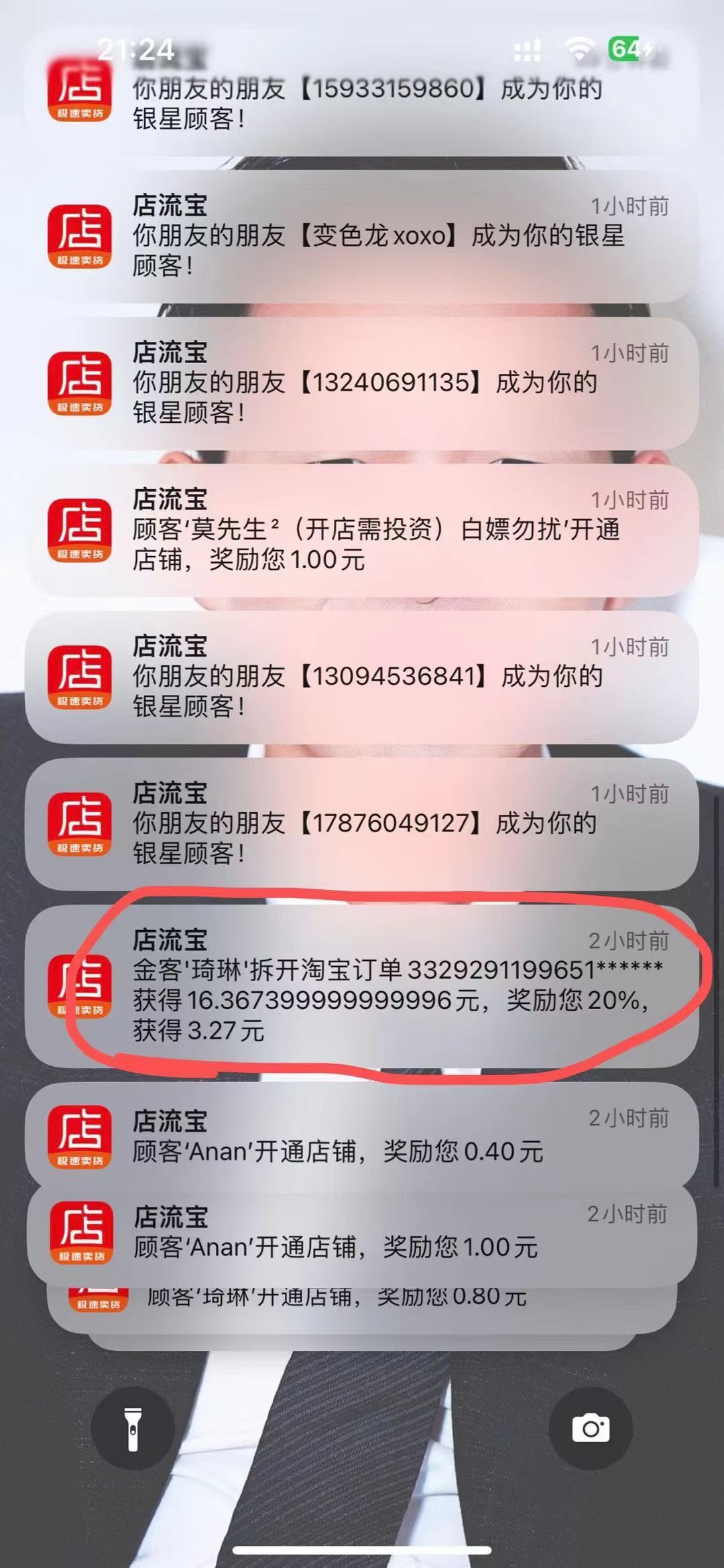
Task: Open the 莫先生 shop reward notification
Action: [x=362, y=530]
